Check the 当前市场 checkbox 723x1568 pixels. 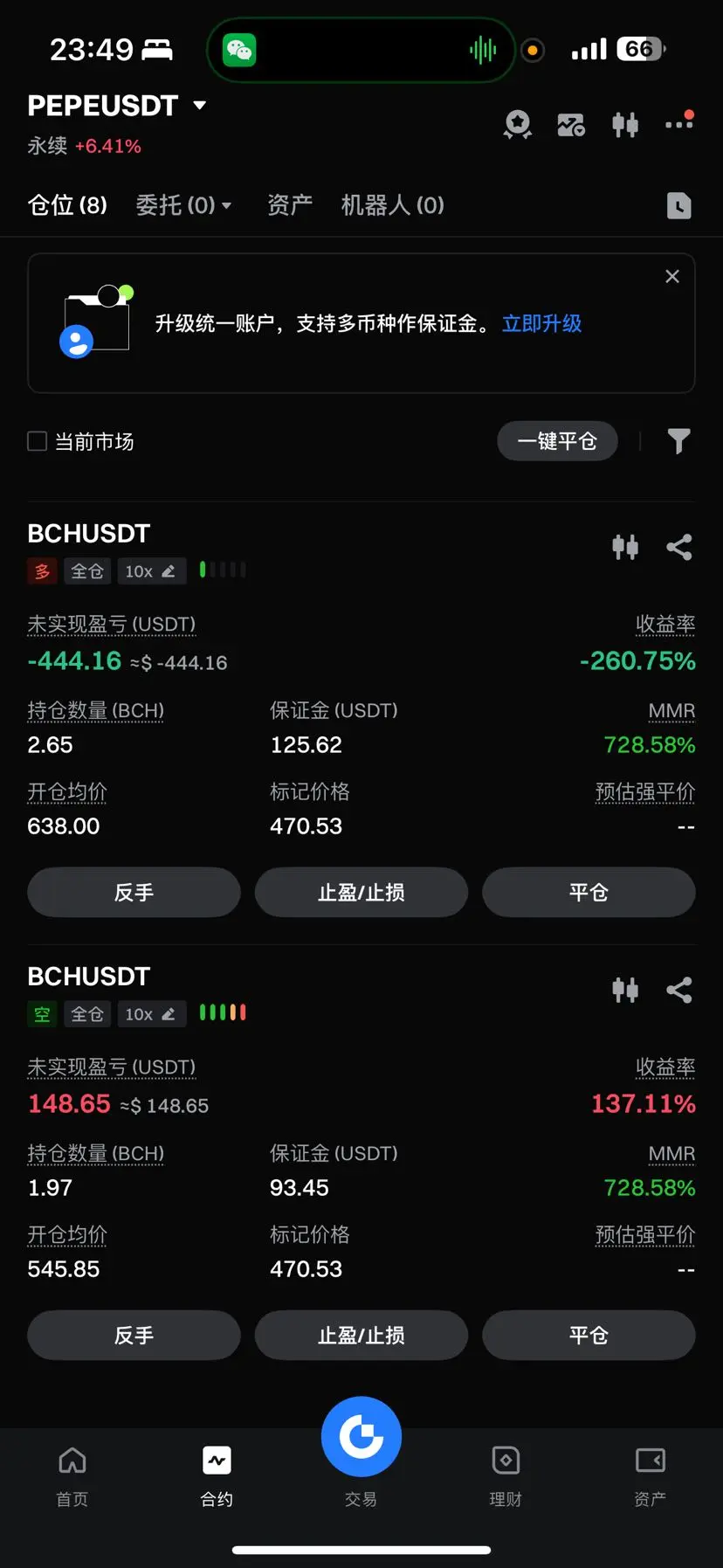pyautogui.click(x=37, y=441)
